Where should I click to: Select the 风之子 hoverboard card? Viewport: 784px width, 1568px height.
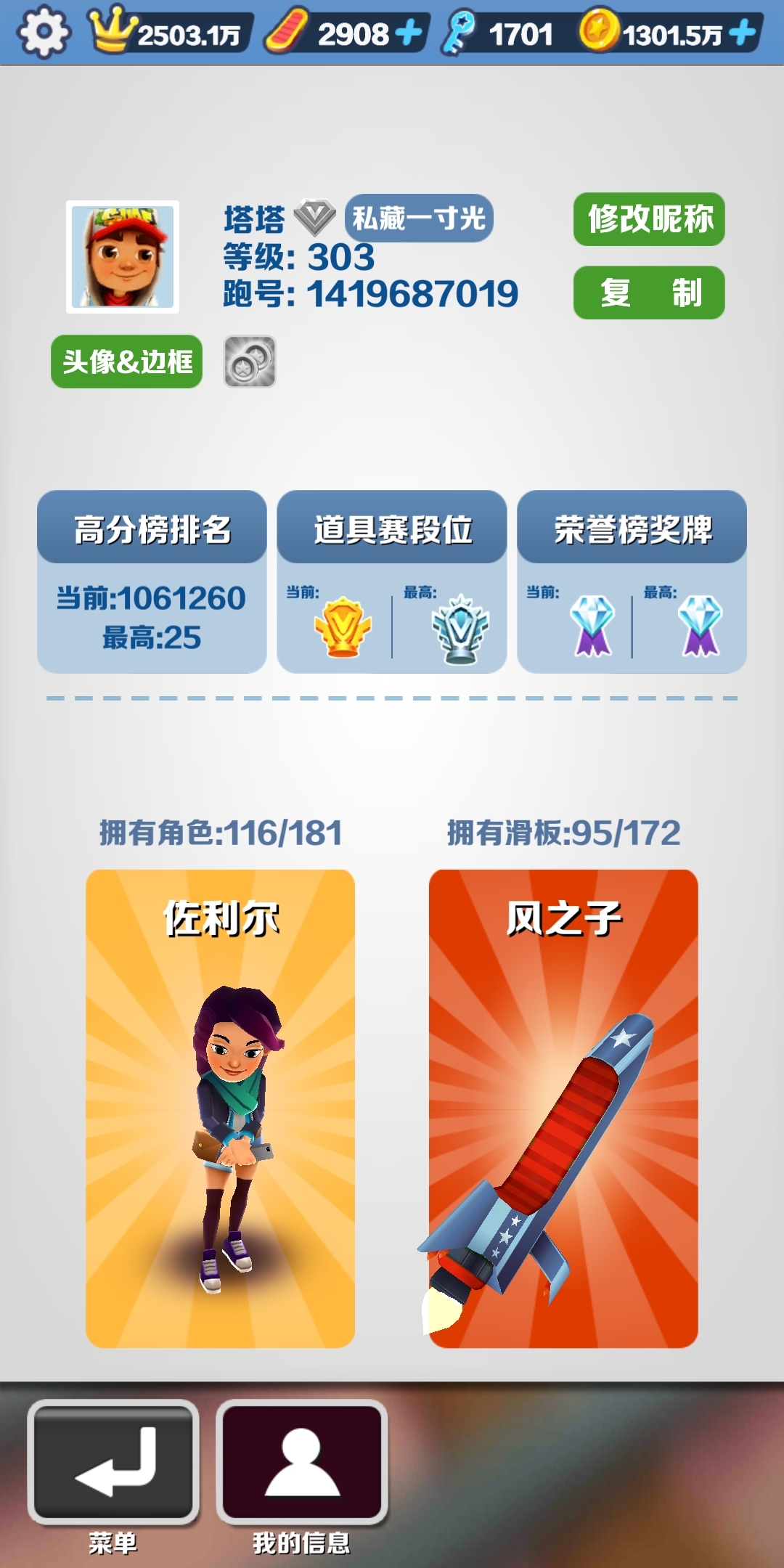[x=563, y=1108]
